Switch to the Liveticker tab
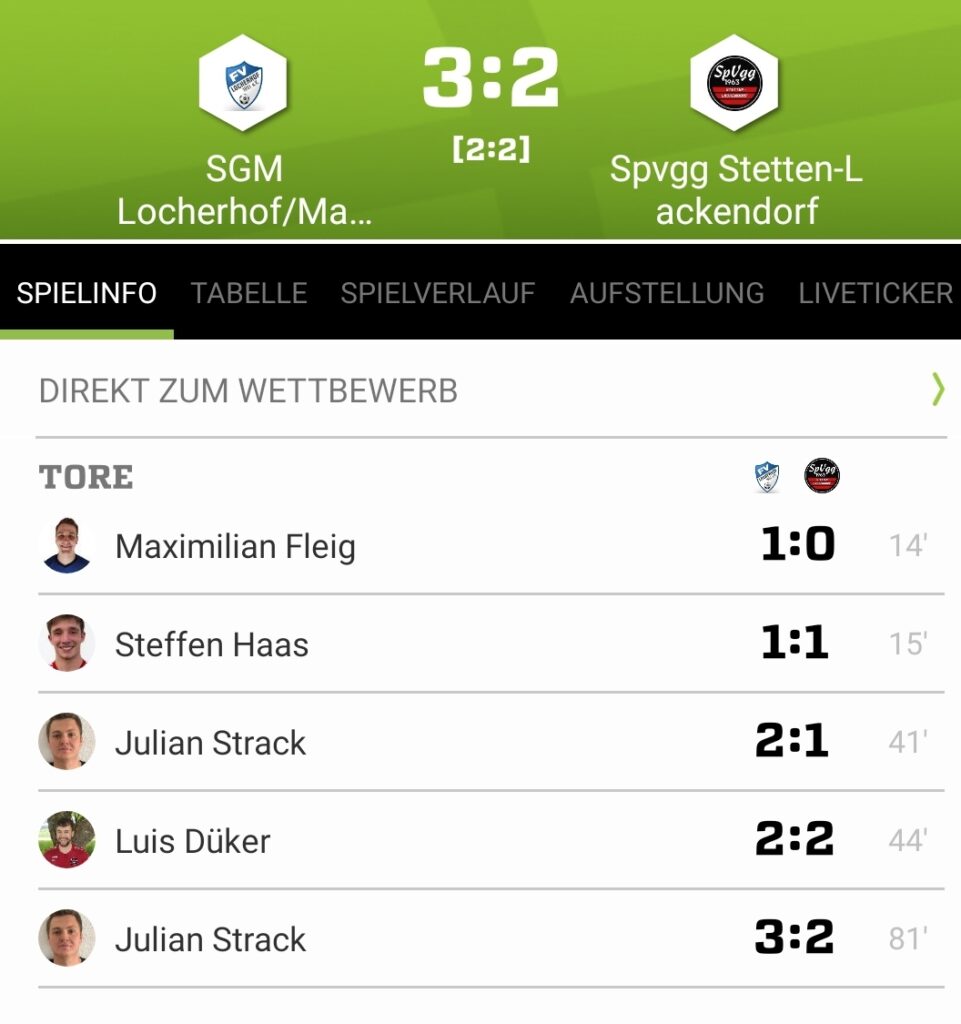The image size is (961, 1024). (875, 293)
